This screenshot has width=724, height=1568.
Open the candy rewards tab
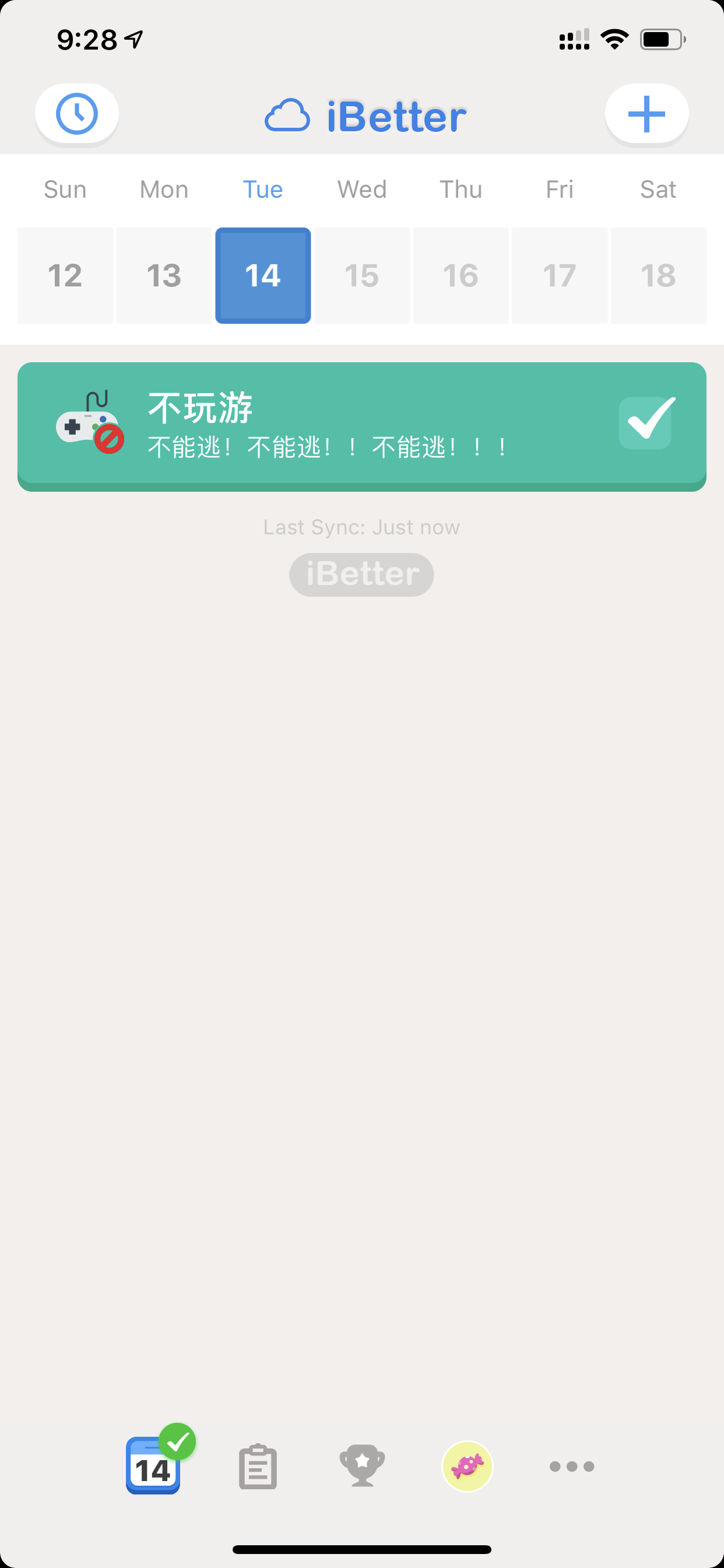coord(468,1466)
